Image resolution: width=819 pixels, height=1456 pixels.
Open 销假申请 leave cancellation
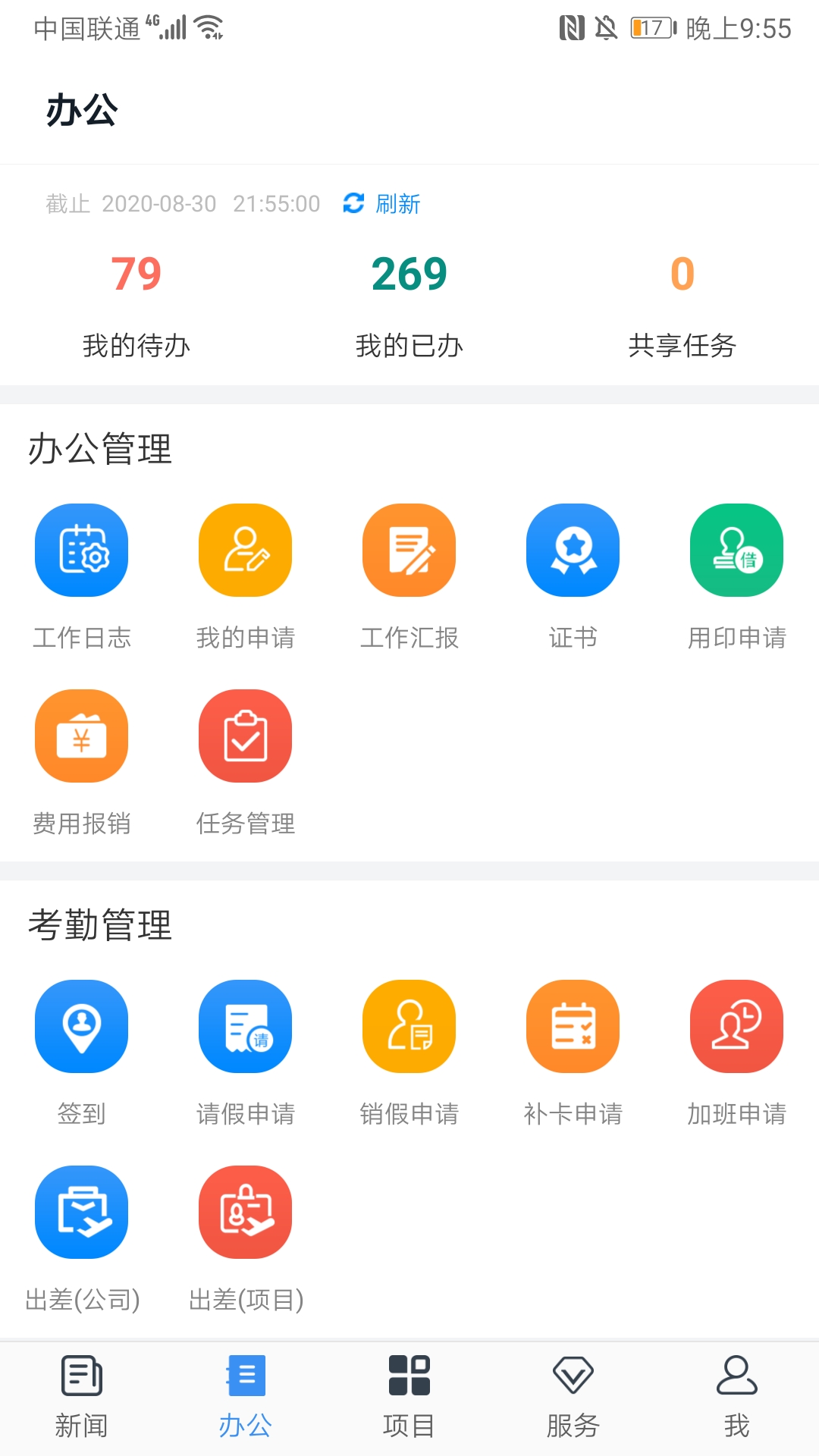click(409, 1028)
